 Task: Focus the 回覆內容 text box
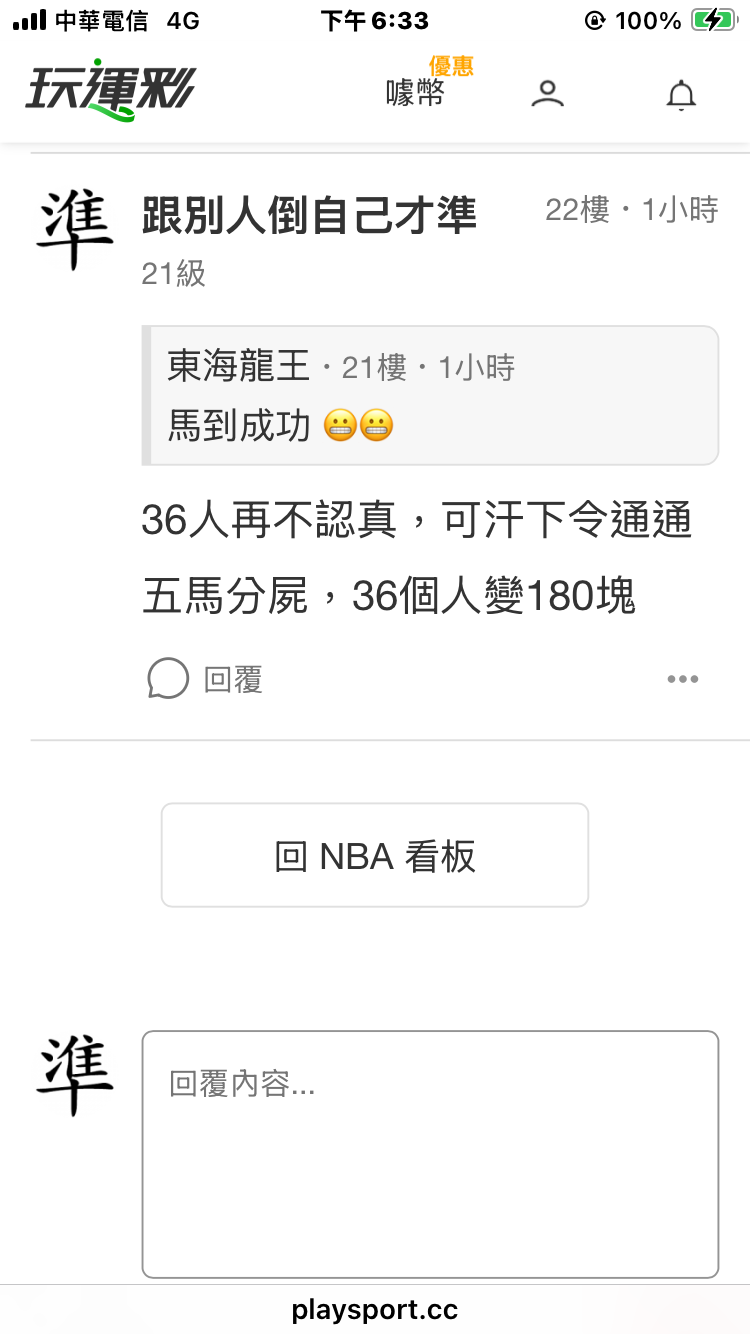(430, 1154)
